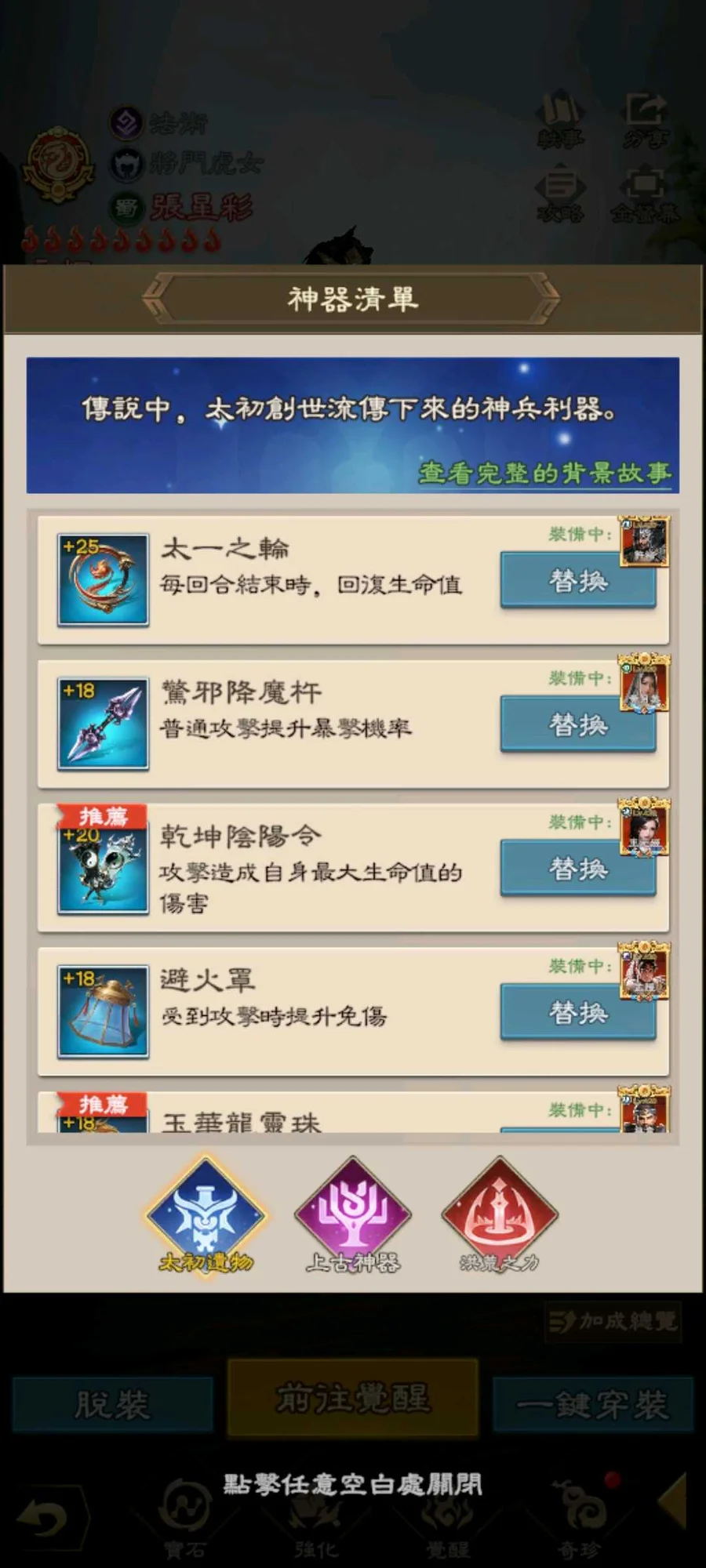Close the dialog via 點擊任意空白處關閉
This screenshot has height=1568, width=706.
pyautogui.click(x=352, y=1484)
